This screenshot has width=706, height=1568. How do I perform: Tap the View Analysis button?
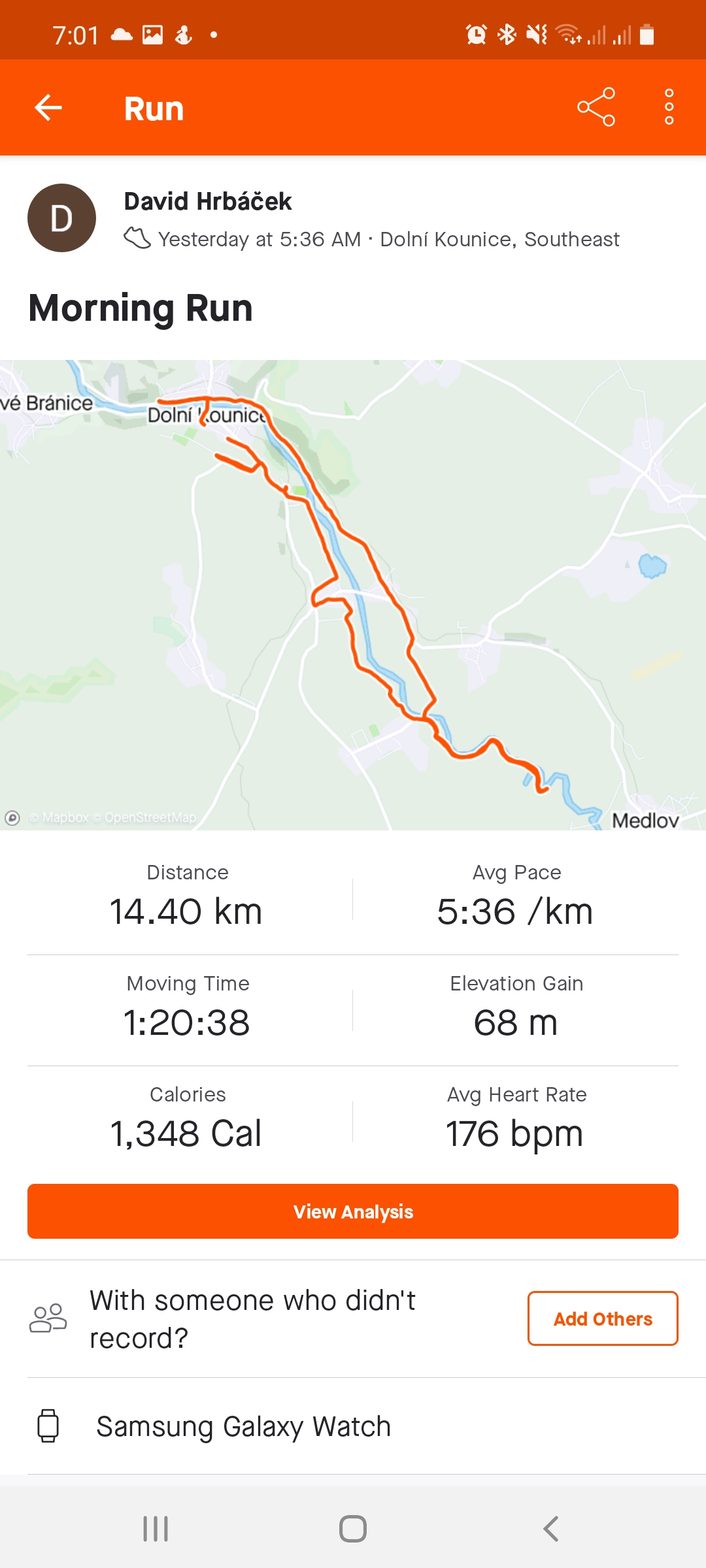[353, 1211]
